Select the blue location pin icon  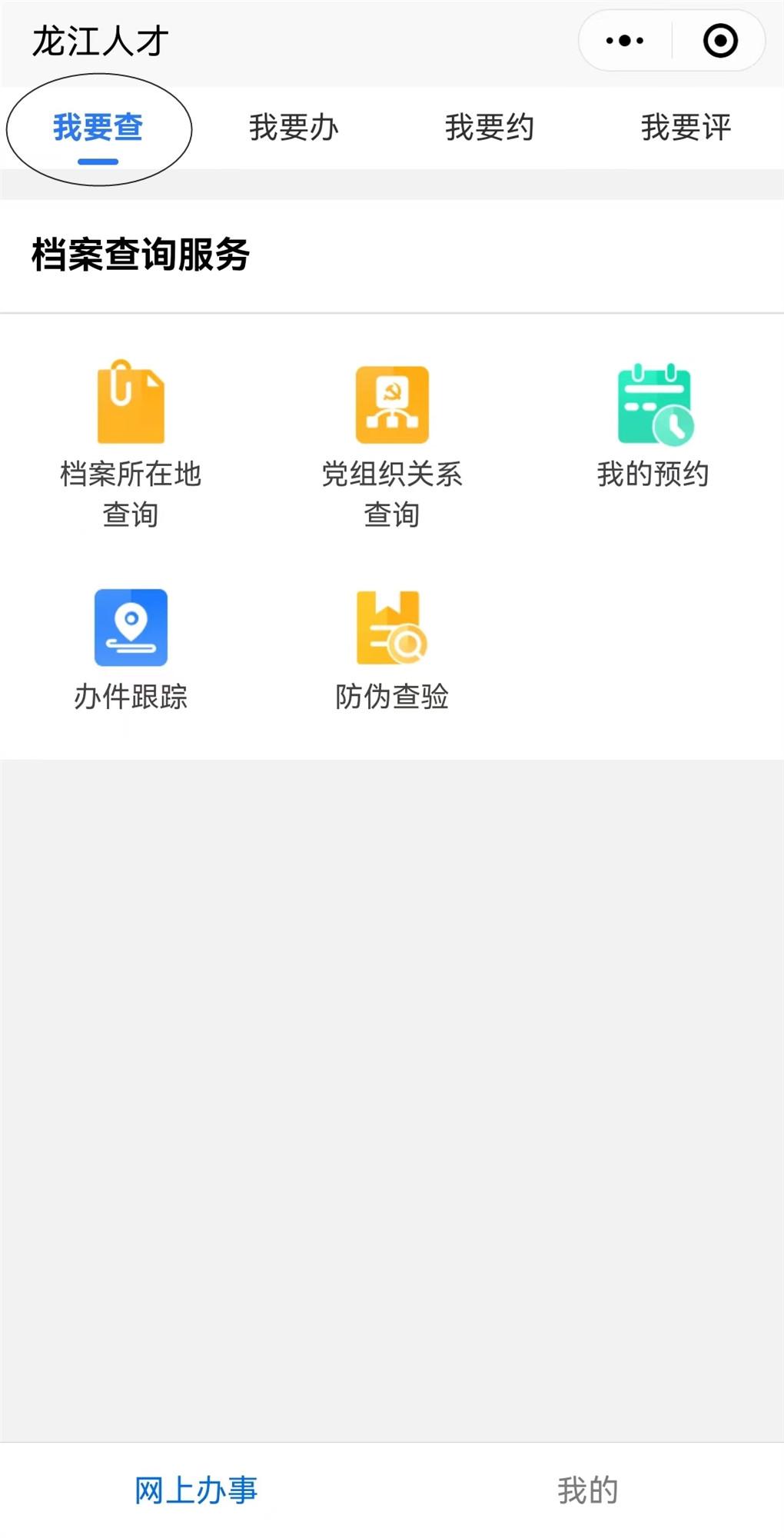(x=129, y=627)
